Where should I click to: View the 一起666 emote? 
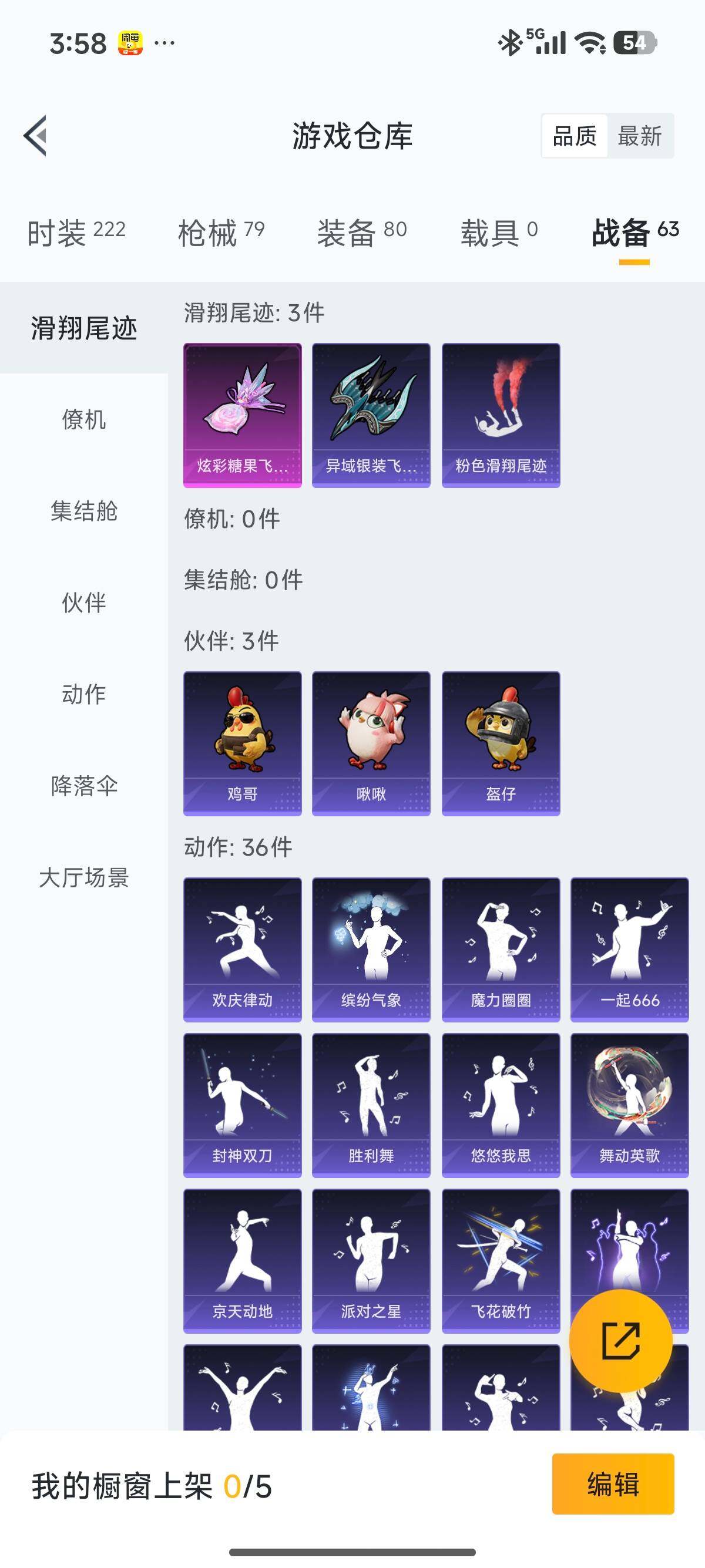click(x=629, y=949)
